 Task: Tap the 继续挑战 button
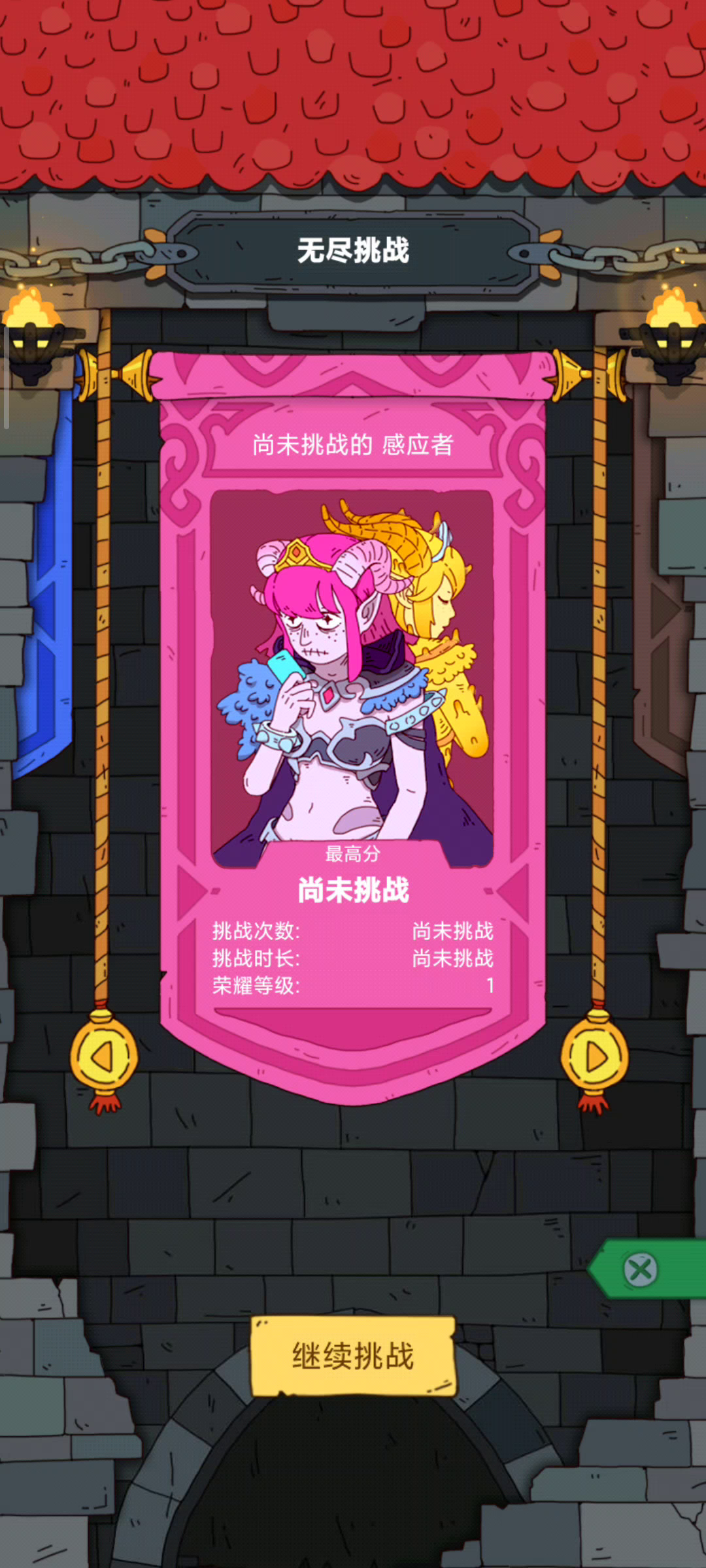tap(353, 1356)
